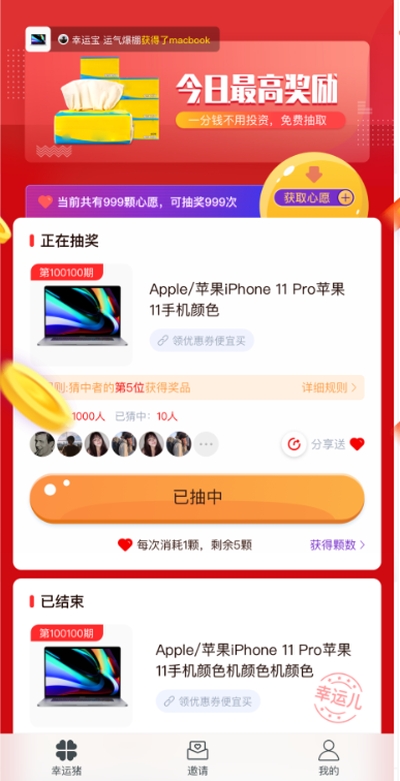Tap 领优惠券便宜买 in 正在抽奖 card
The width and height of the screenshot is (400, 781).
click(x=202, y=341)
